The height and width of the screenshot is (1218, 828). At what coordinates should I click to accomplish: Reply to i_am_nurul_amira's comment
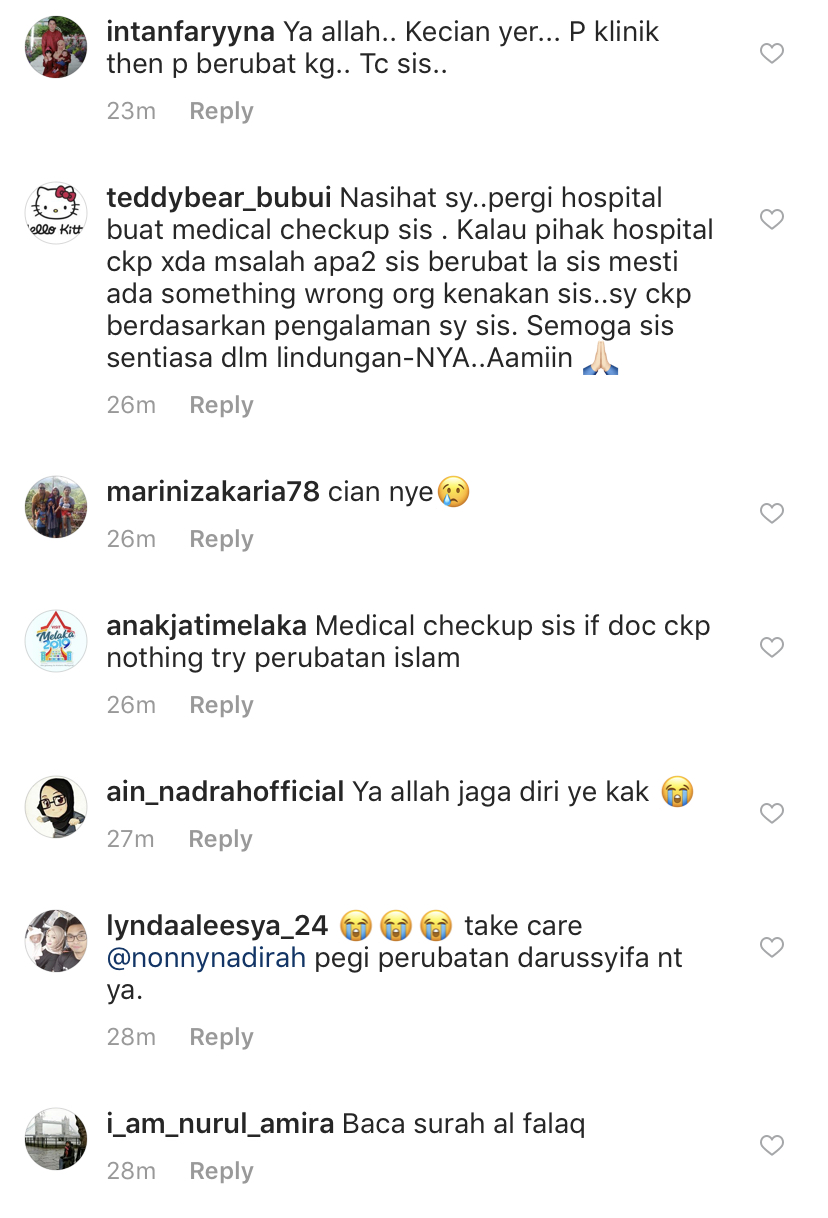pyautogui.click(x=221, y=1171)
